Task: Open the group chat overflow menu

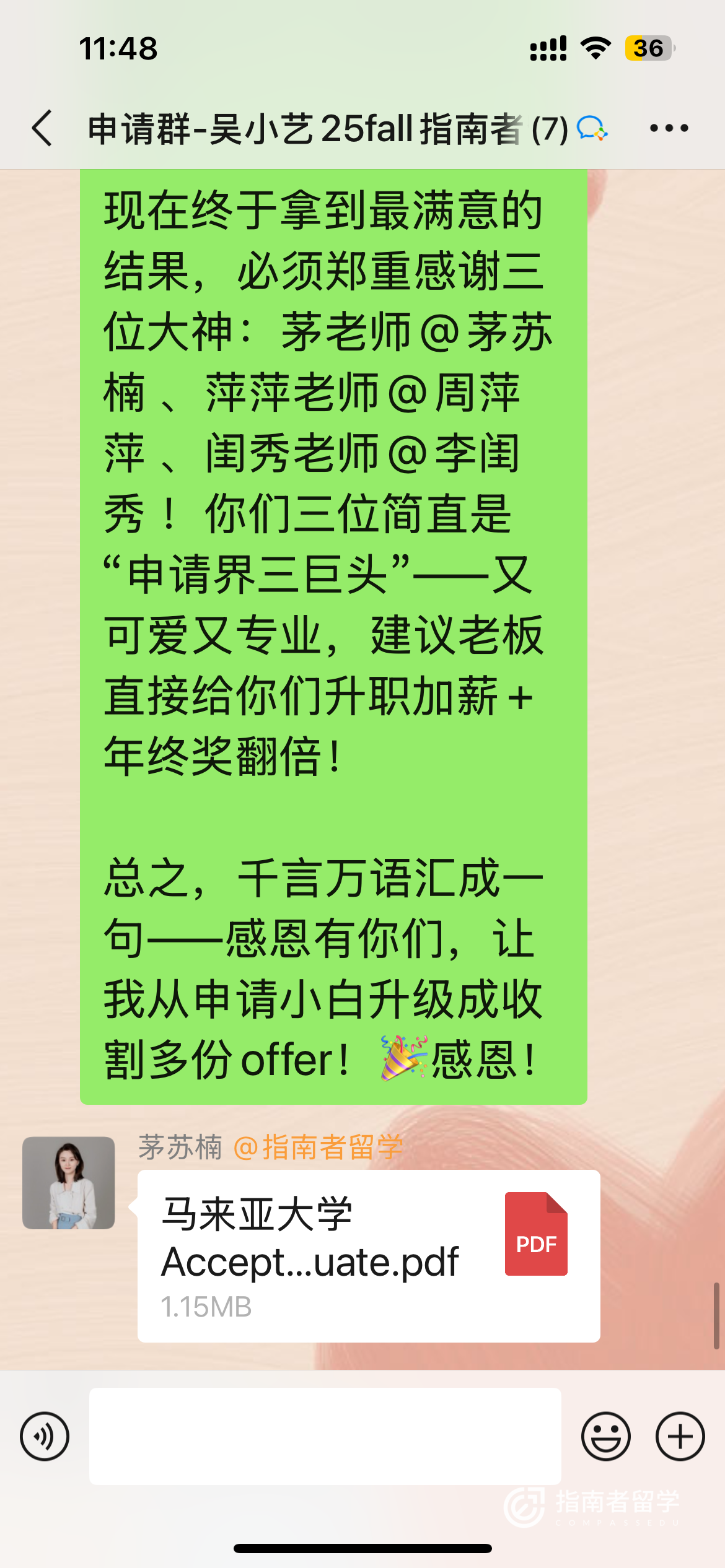Action: 669,129
